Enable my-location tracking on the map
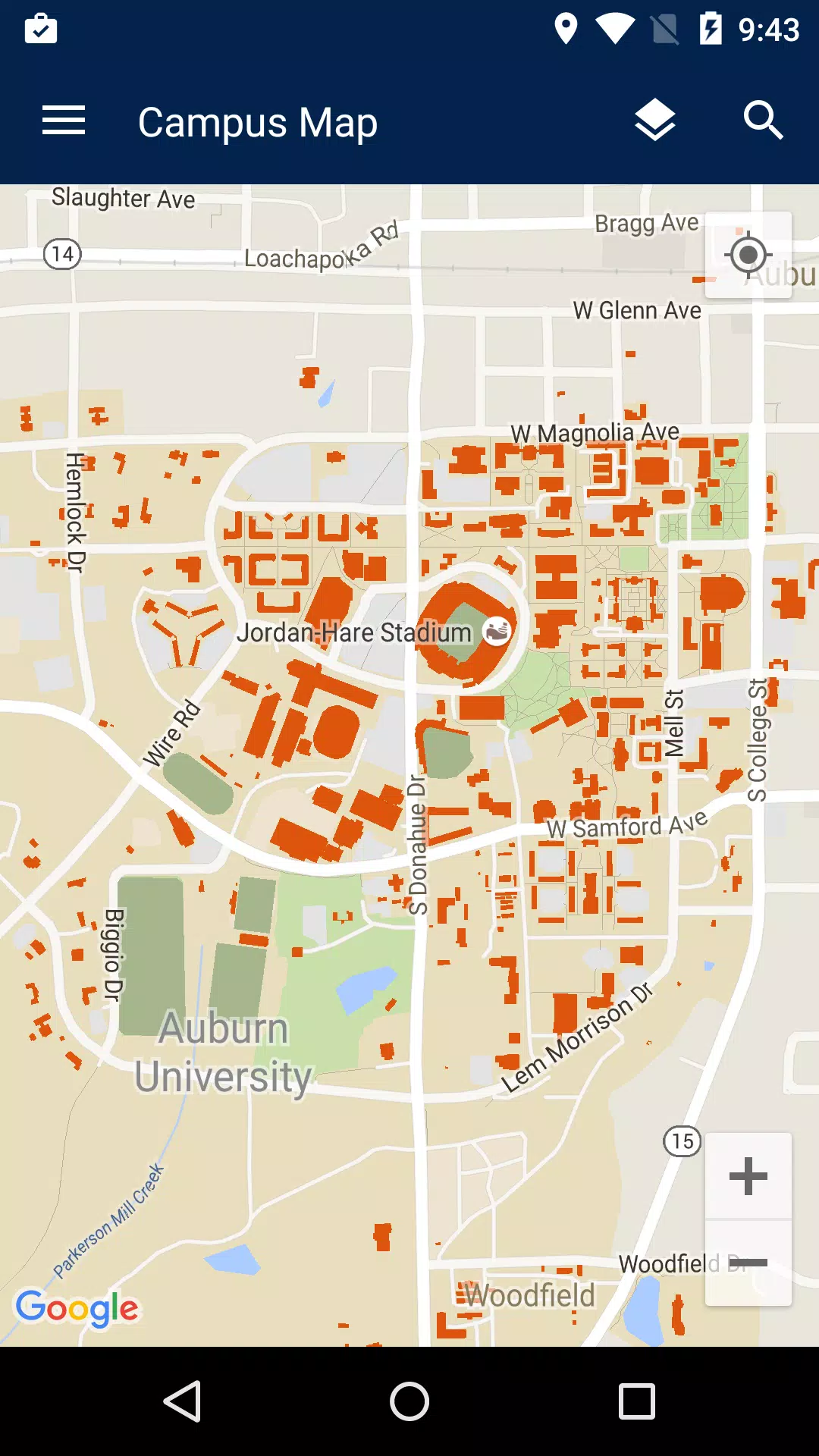 [x=747, y=255]
